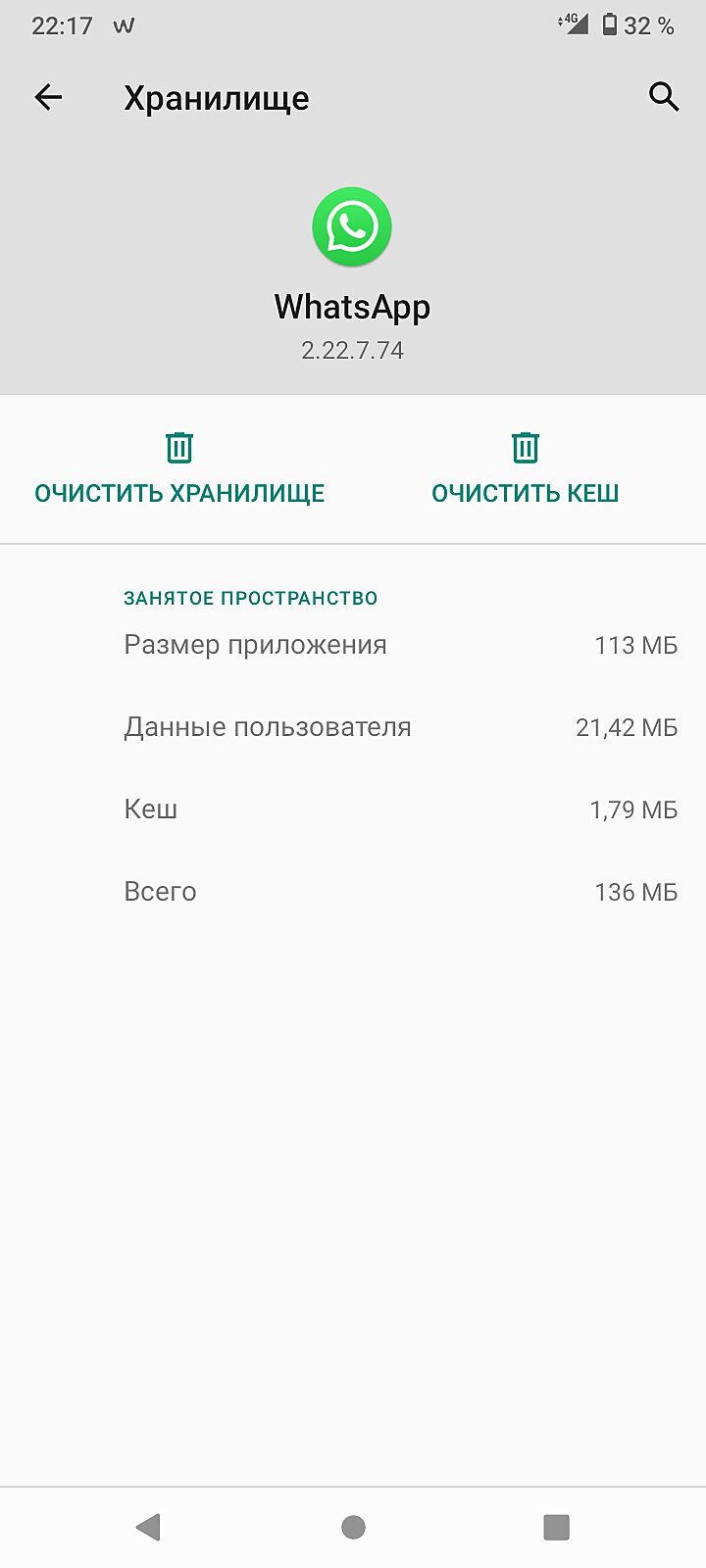Viewport: 706px width, 1568px height.
Task: Go to home via navigation bar
Action: tap(353, 1527)
